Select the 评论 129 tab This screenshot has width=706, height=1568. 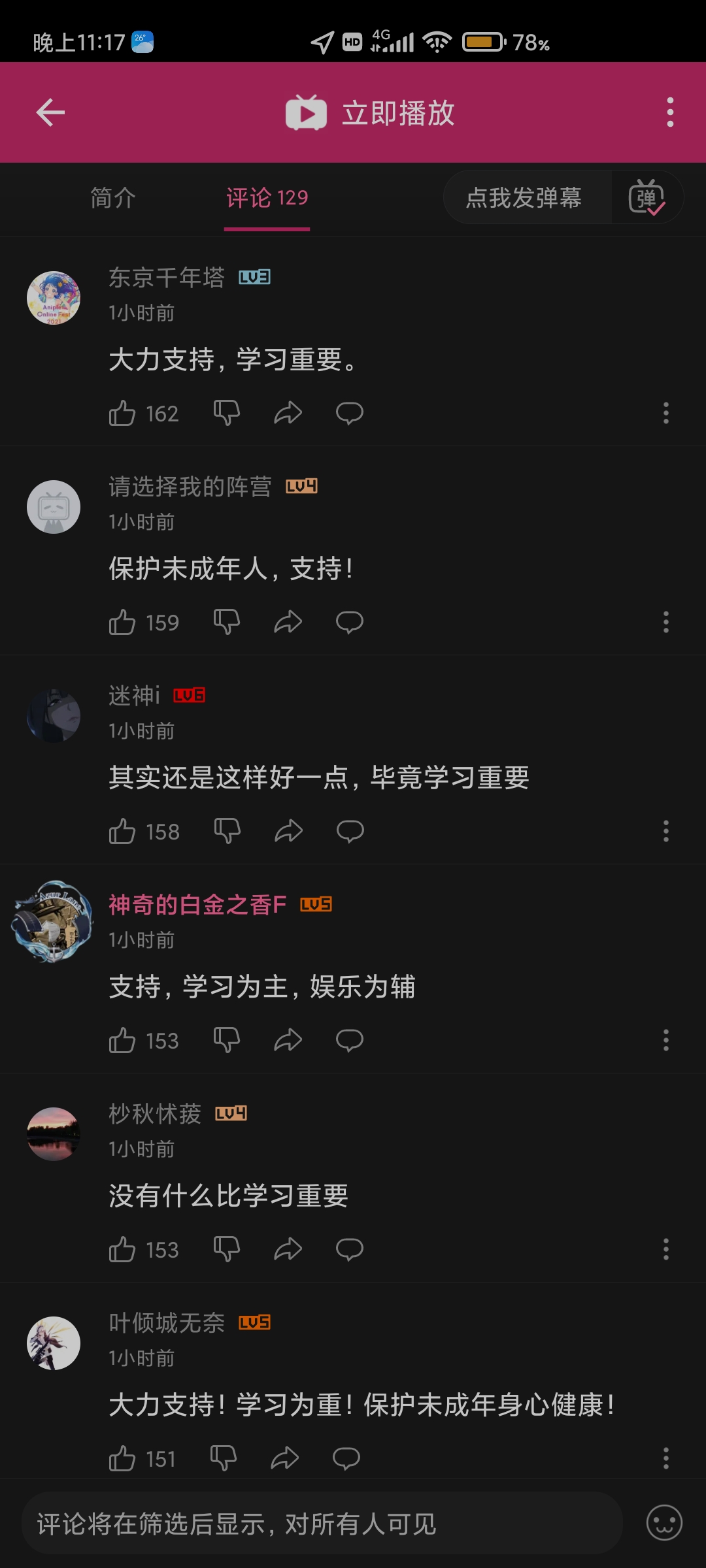(267, 197)
